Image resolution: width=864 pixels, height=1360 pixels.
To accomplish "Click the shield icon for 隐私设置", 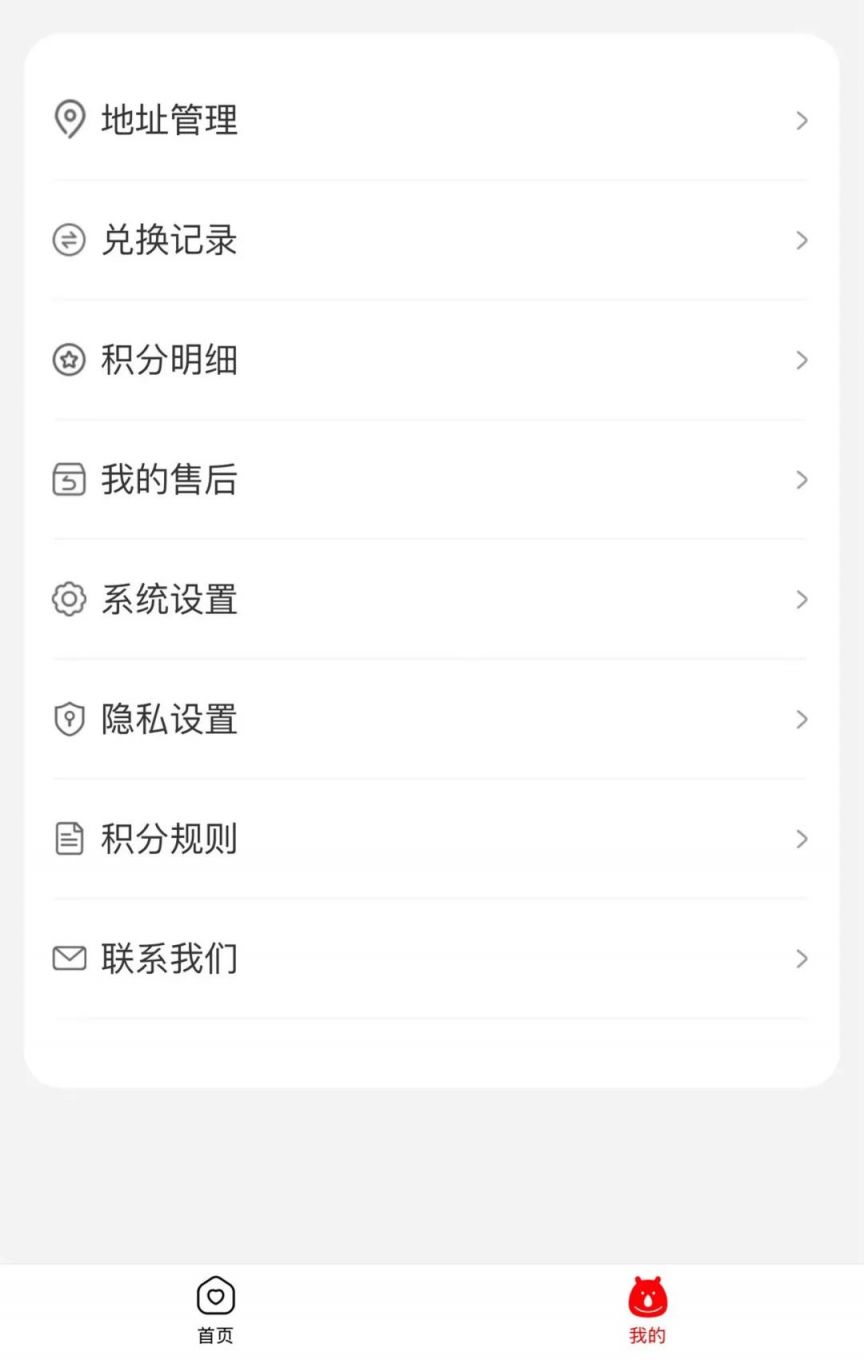I will coord(68,719).
